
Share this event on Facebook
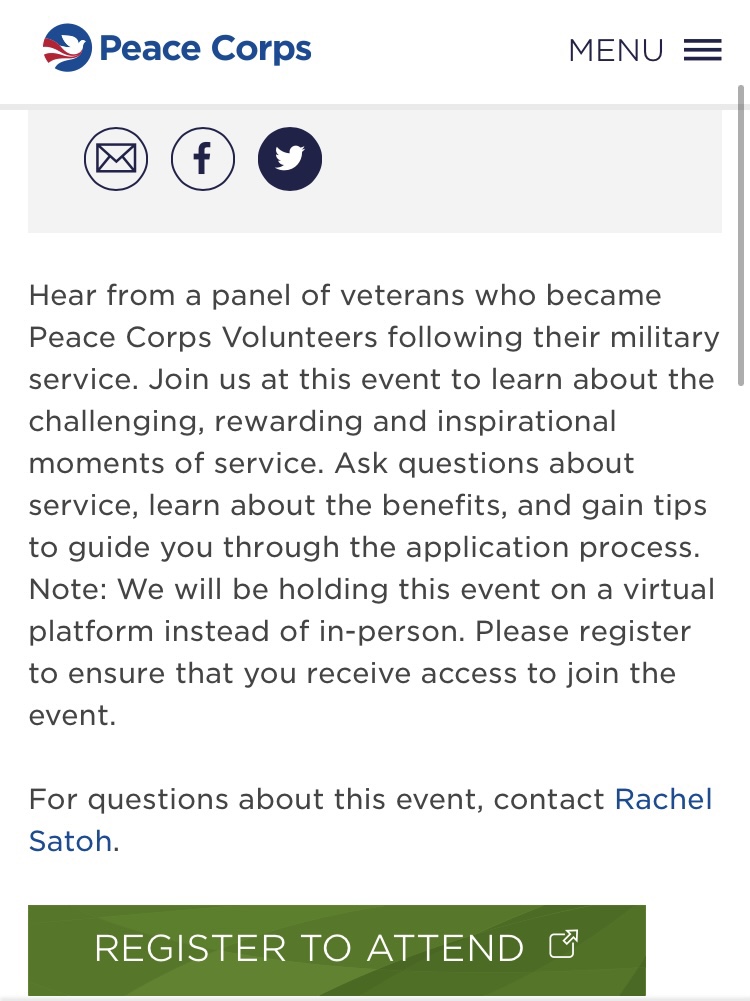click(x=203, y=159)
